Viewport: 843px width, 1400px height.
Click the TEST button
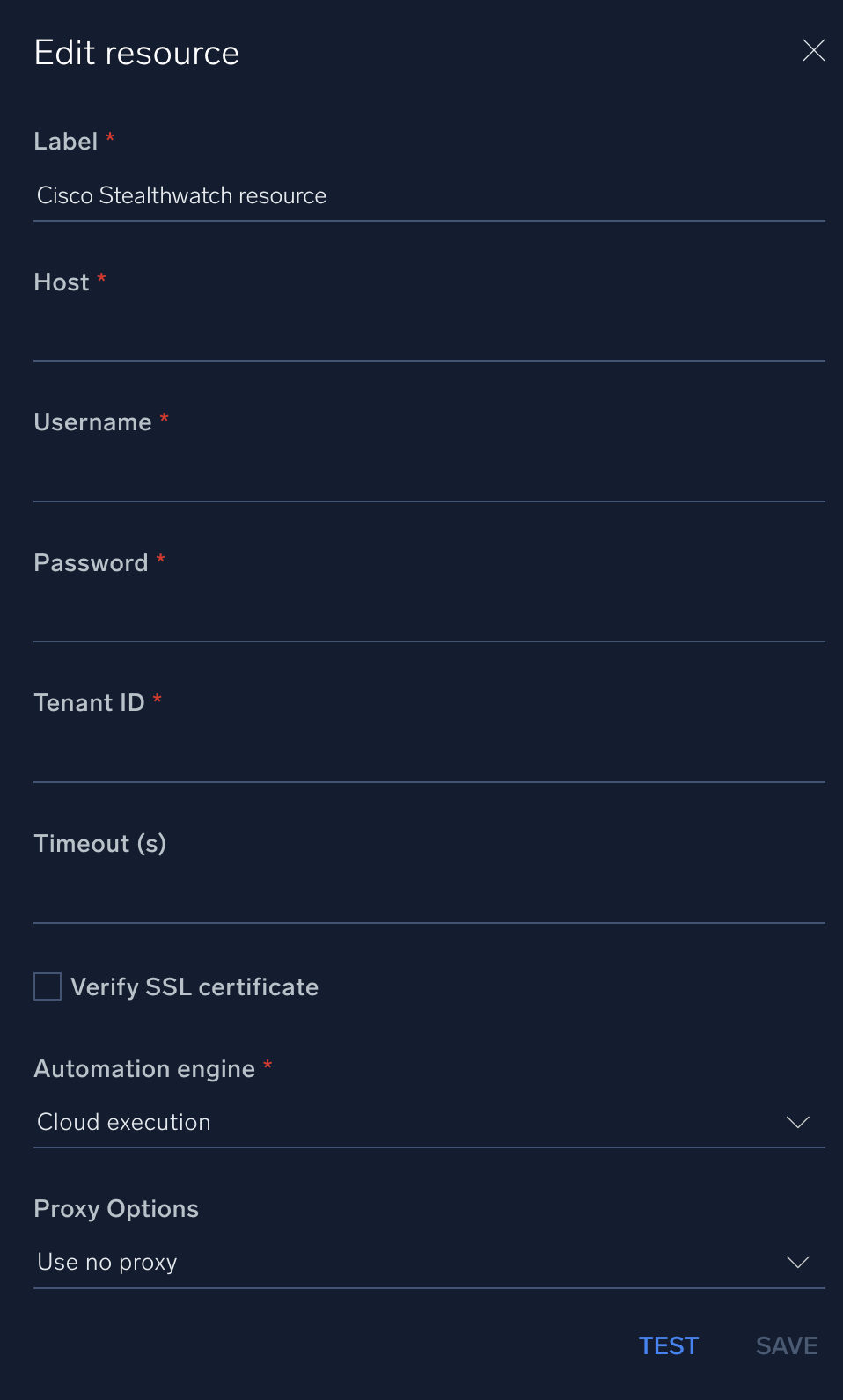click(x=668, y=1345)
